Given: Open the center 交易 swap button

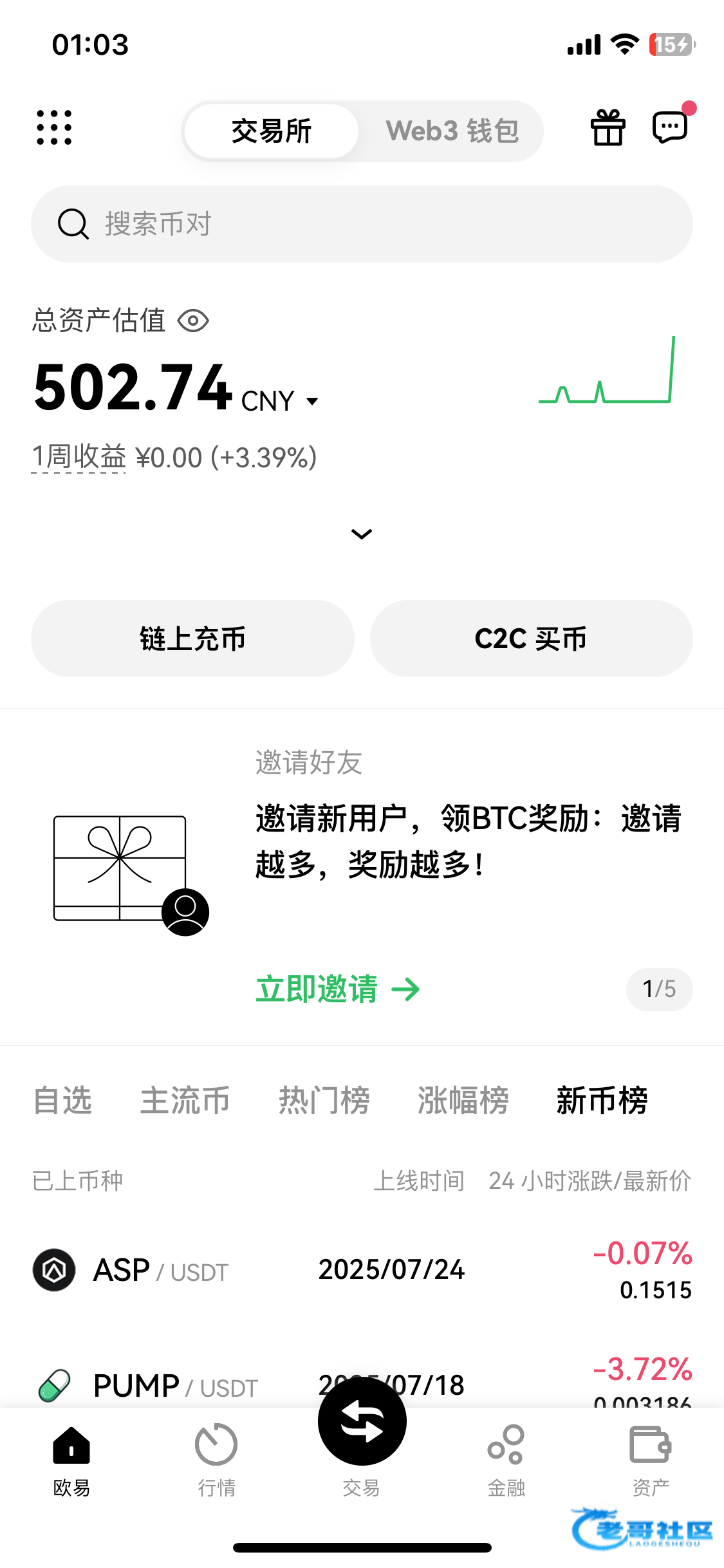Looking at the screenshot, I should click(x=362, y=1423).
